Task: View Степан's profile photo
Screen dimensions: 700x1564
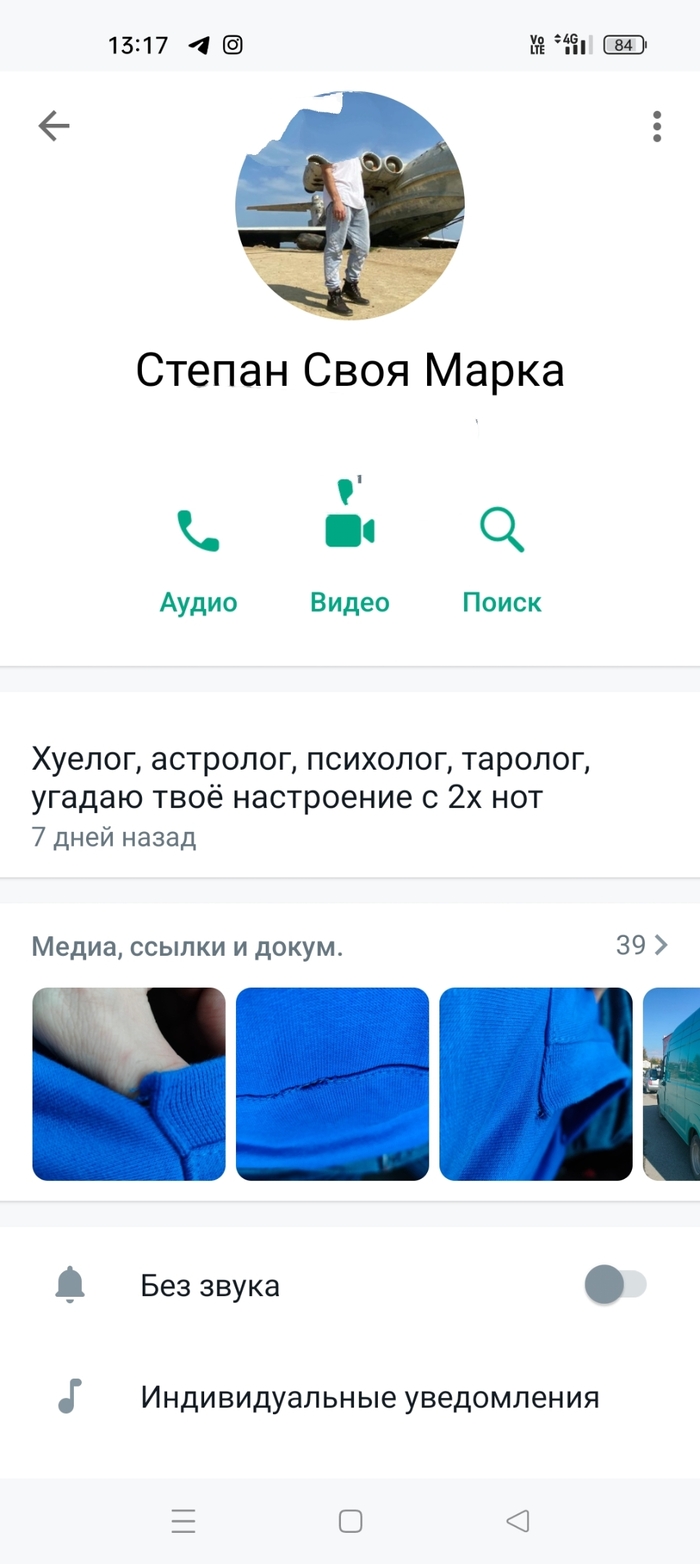Action: (350, 205)
